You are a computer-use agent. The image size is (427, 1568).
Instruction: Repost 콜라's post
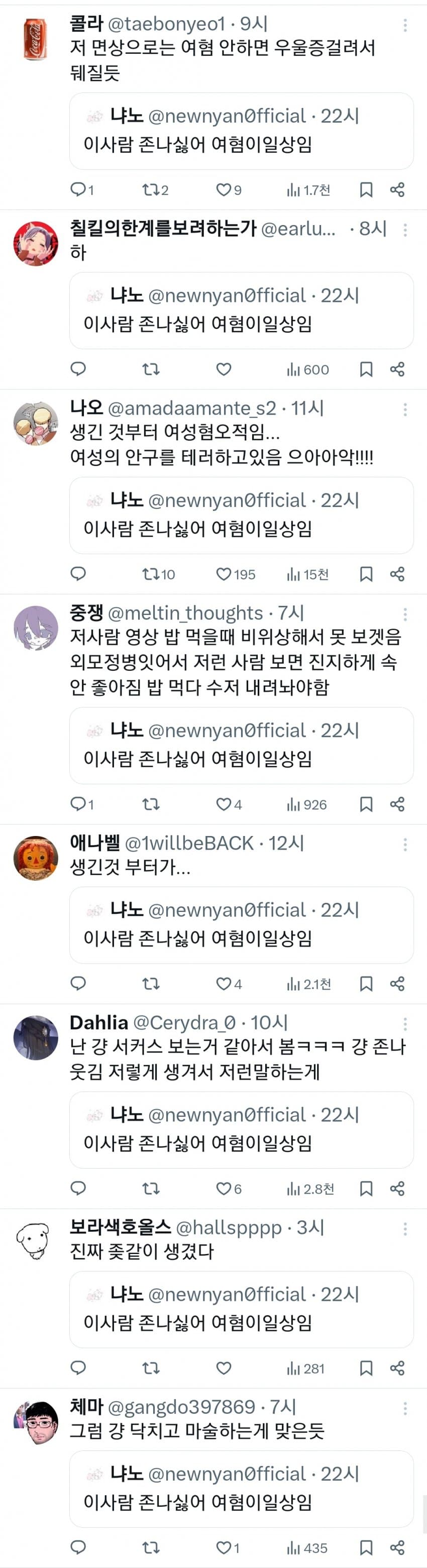point(150,190)
